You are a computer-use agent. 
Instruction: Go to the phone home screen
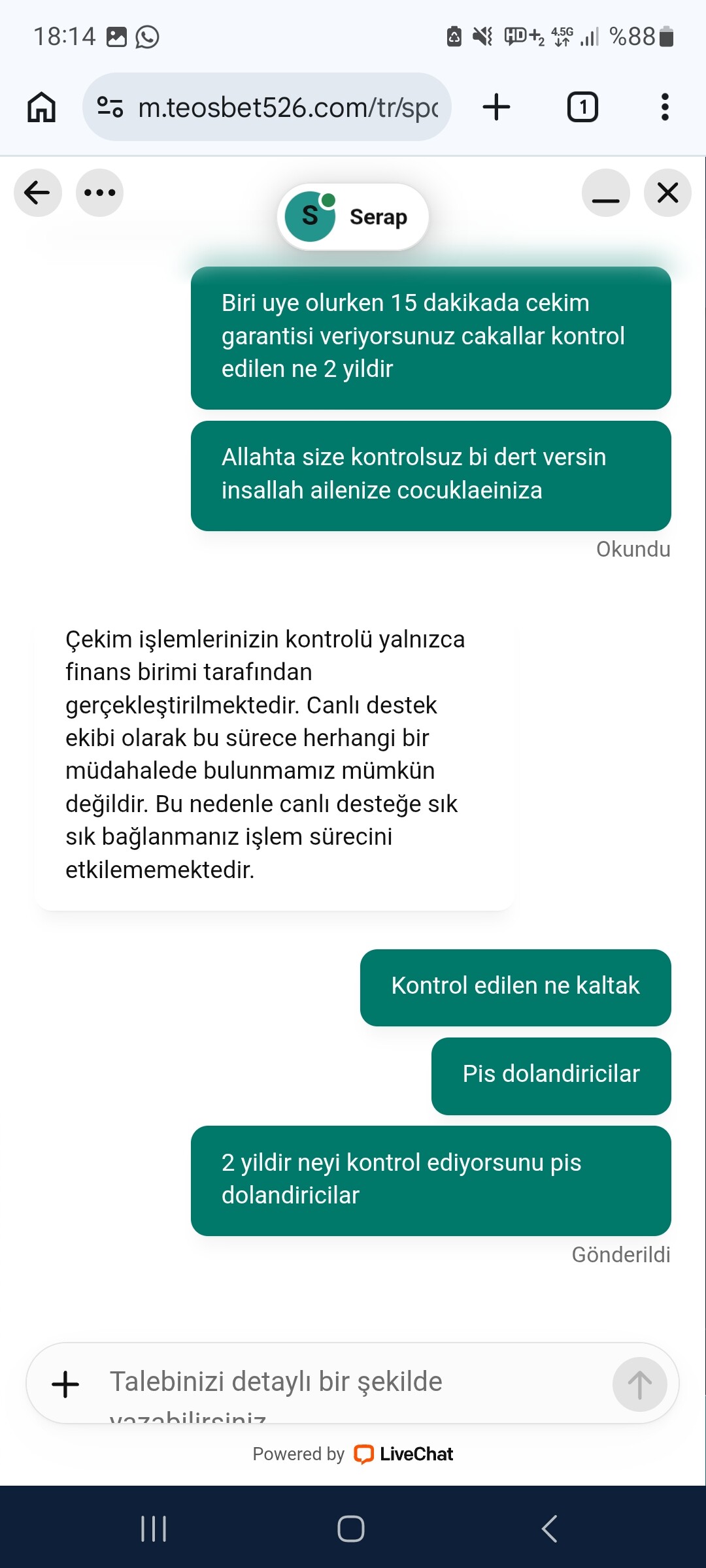tap(351, 1529)
